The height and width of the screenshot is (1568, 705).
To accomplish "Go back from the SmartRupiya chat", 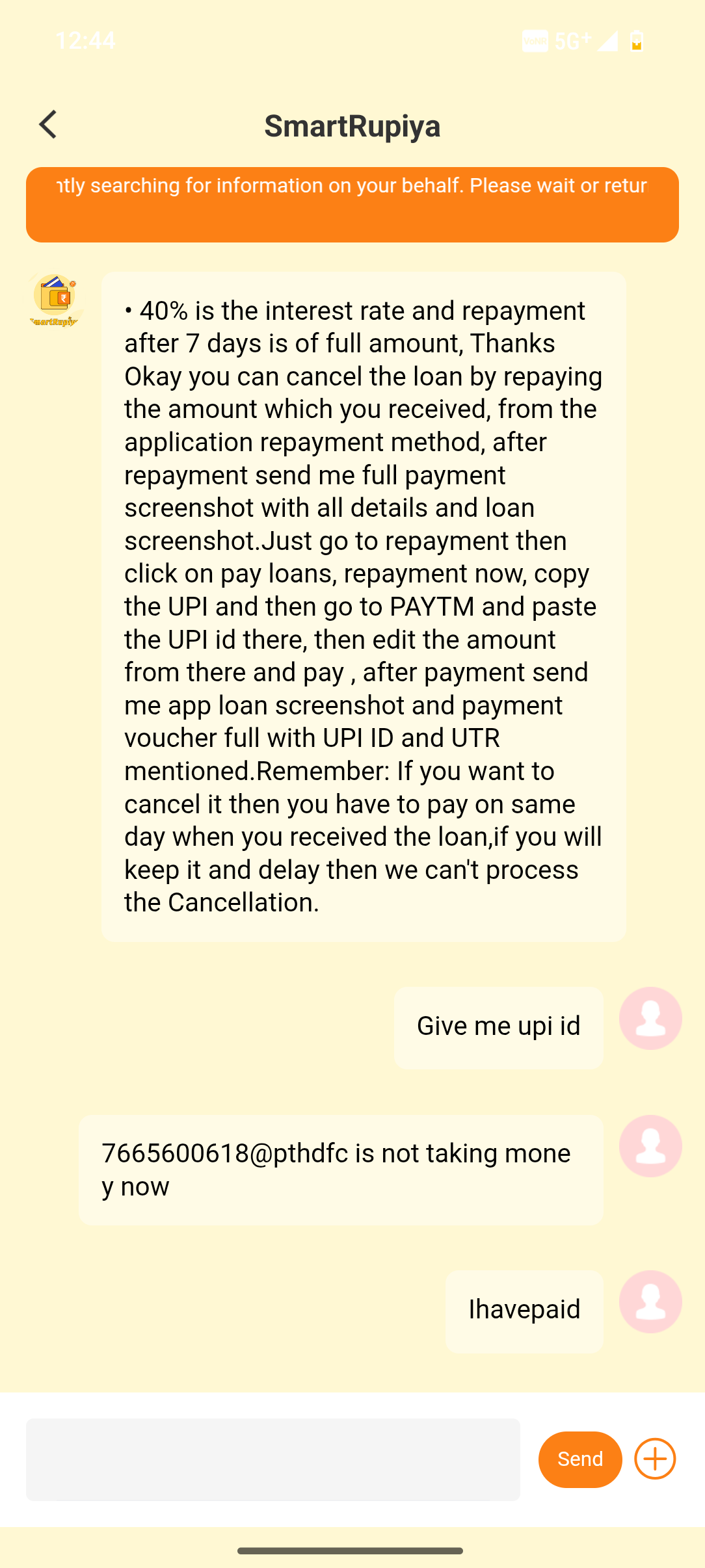I will [48, 125].
